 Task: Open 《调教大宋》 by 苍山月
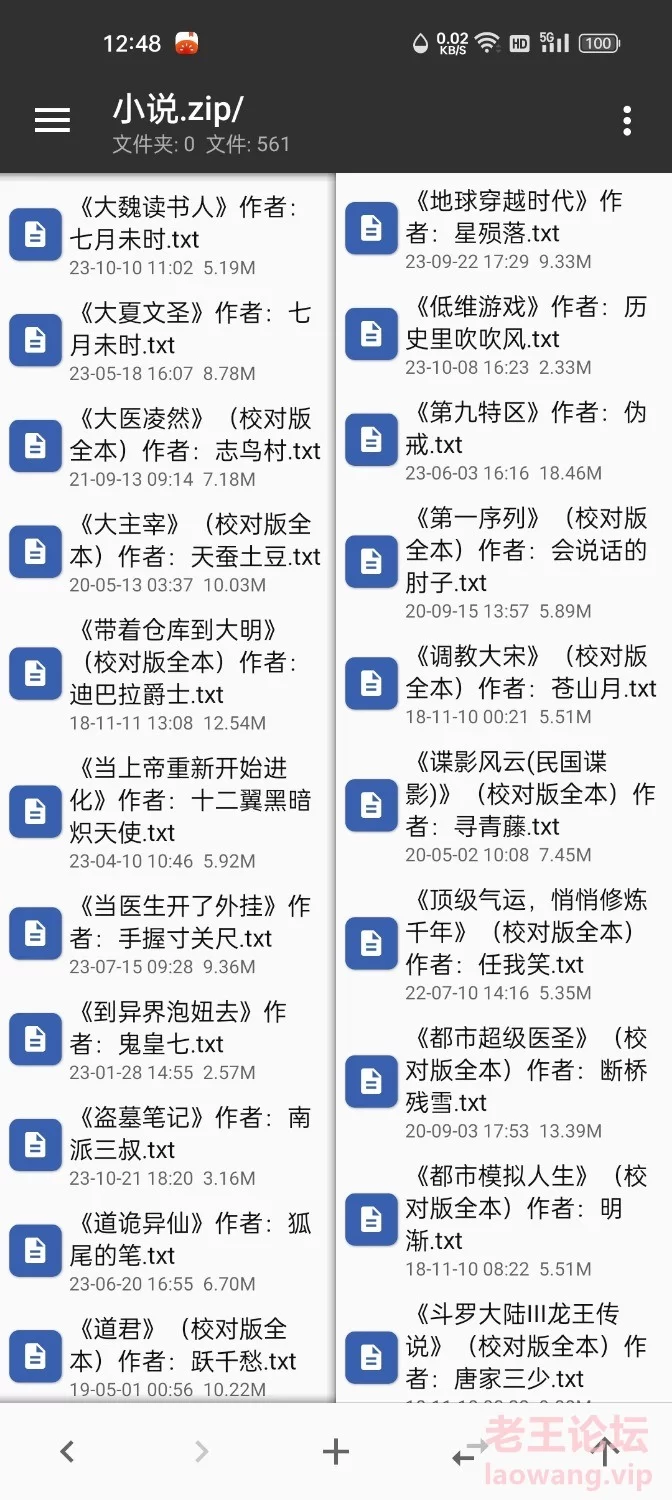coord(504,685)
